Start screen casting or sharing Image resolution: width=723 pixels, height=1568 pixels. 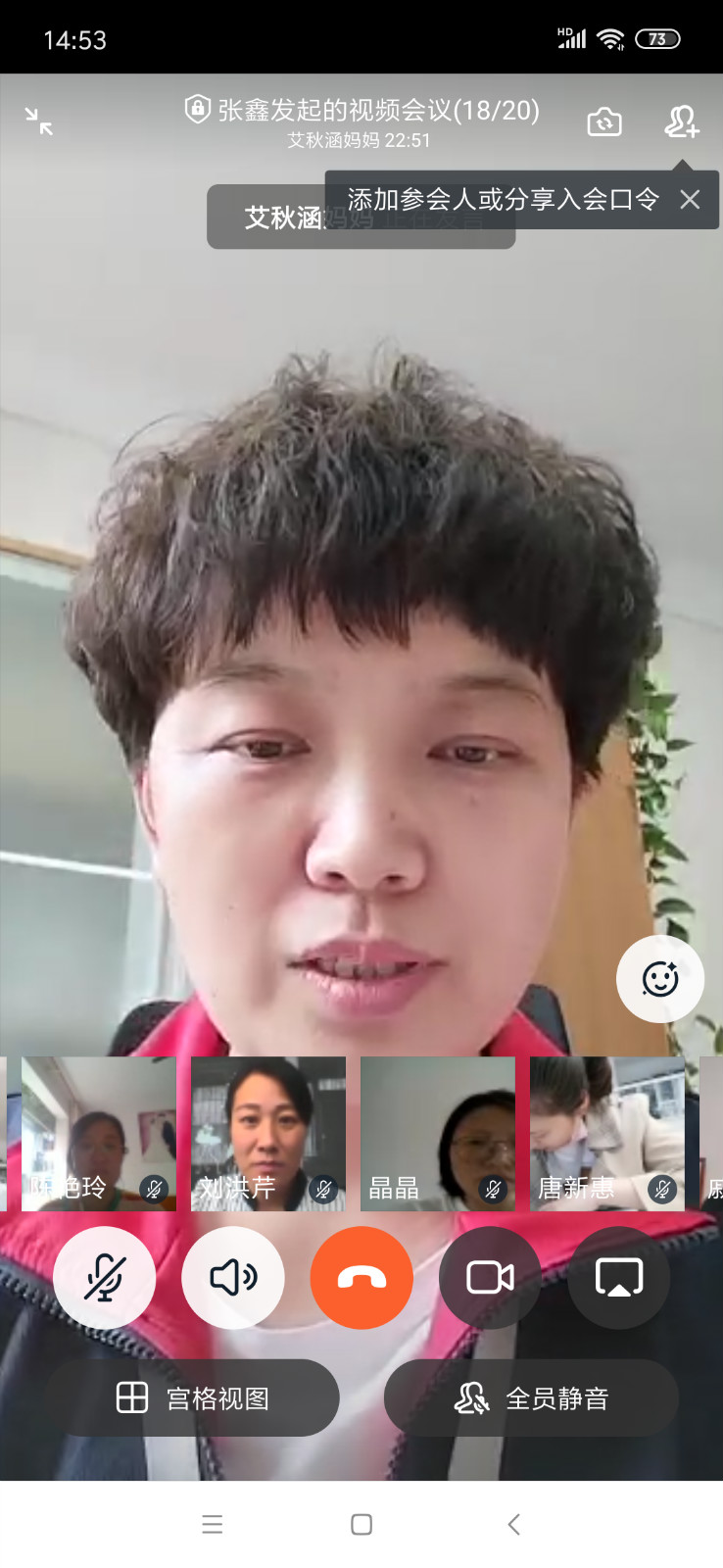point(619,1278)
